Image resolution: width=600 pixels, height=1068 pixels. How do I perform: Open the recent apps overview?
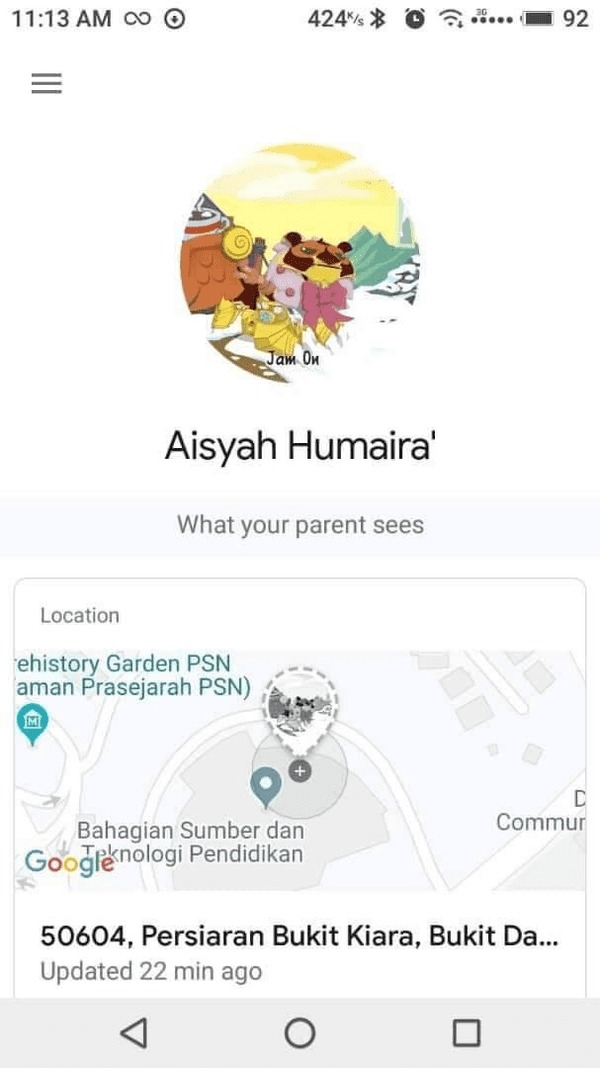tap(466, 1032)
